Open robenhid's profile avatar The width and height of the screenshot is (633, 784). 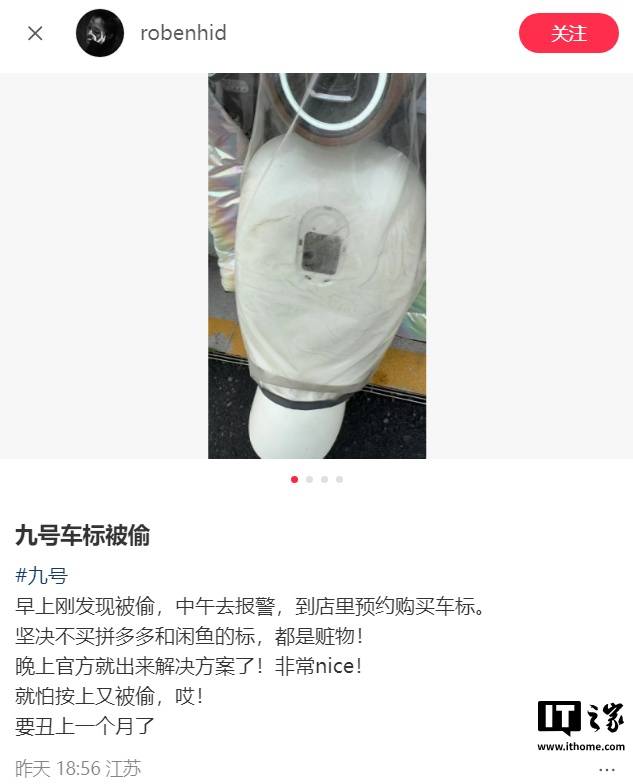pos(100,33)
